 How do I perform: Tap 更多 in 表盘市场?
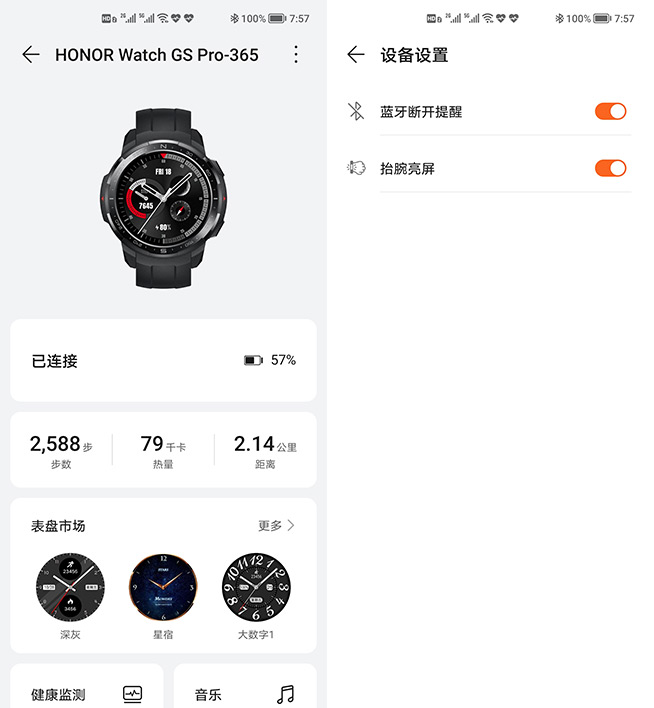[276, 526]
